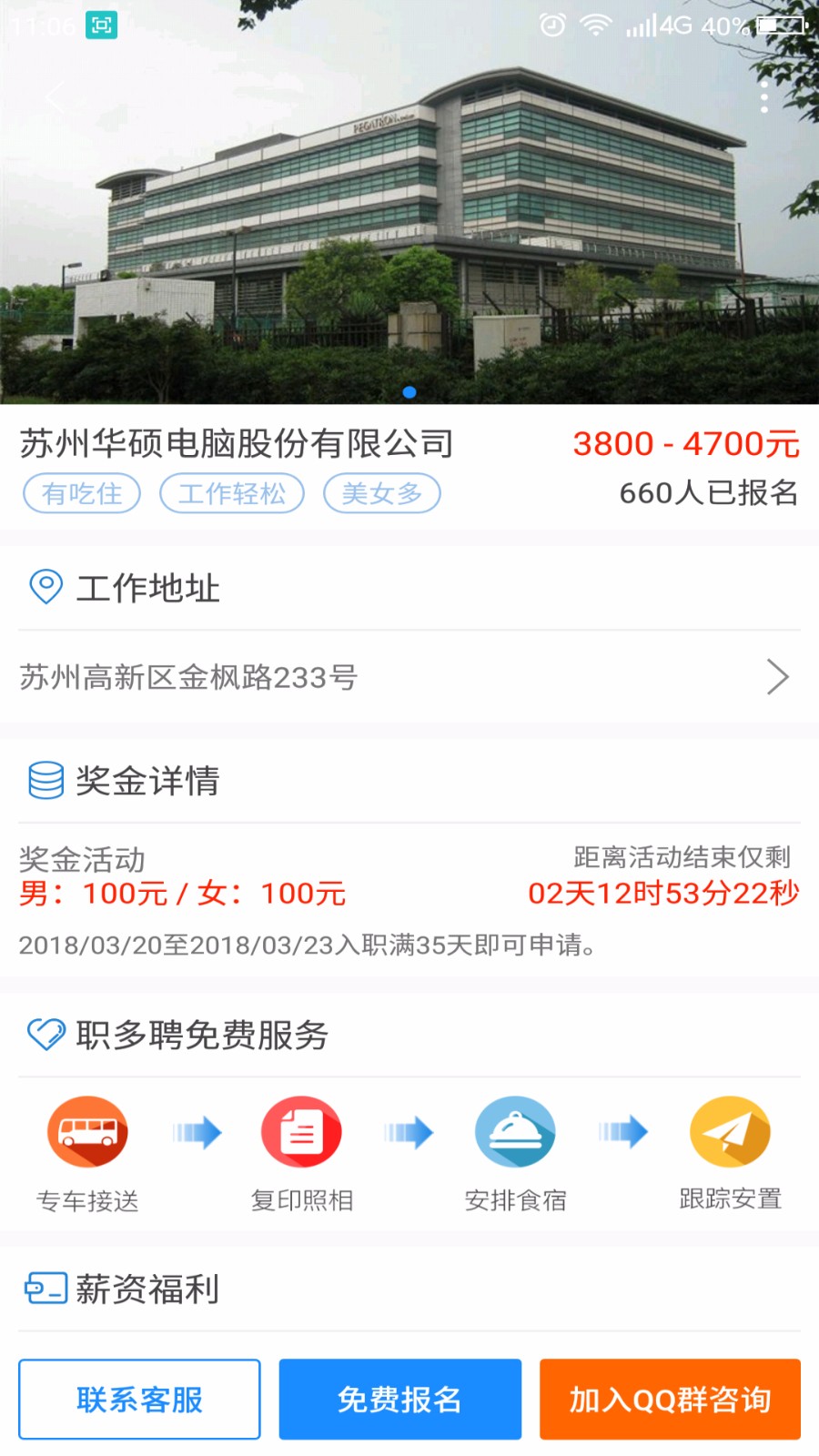Sign up with 免费报名
The width and height of the screenshot is (819, 1456).
400,1400
